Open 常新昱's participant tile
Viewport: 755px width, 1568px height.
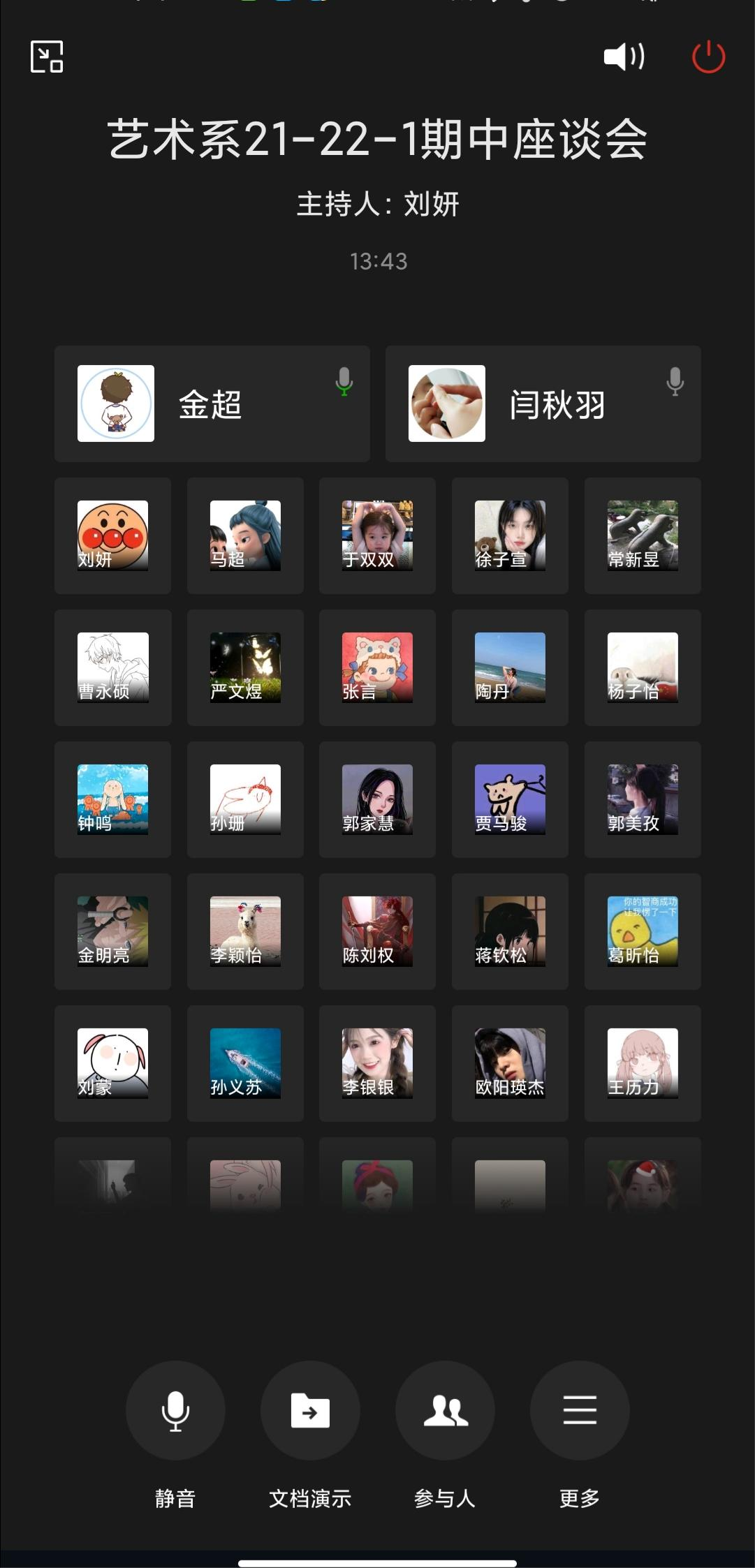[x=643, y=535]
